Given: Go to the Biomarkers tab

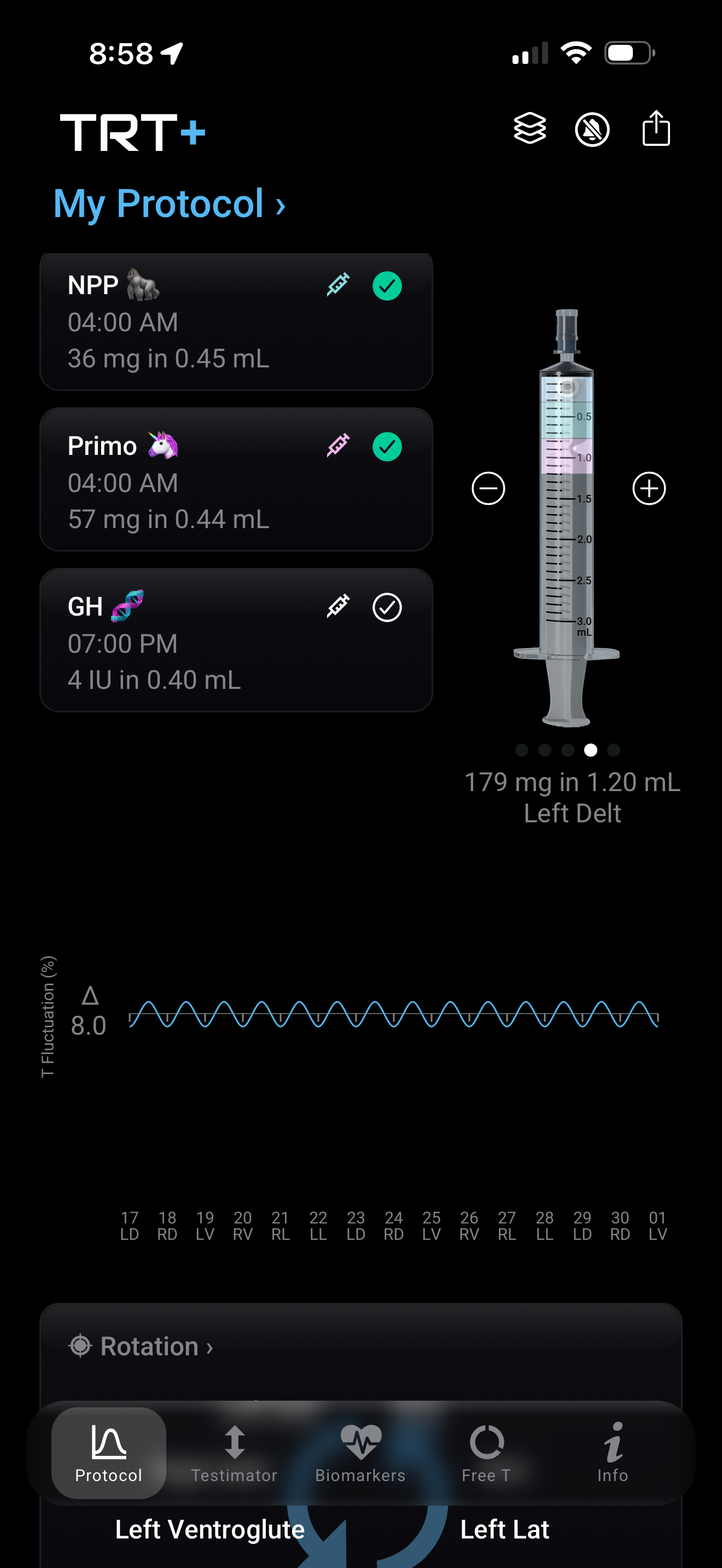Looking at the screenshot, I should click(360, 1452).
